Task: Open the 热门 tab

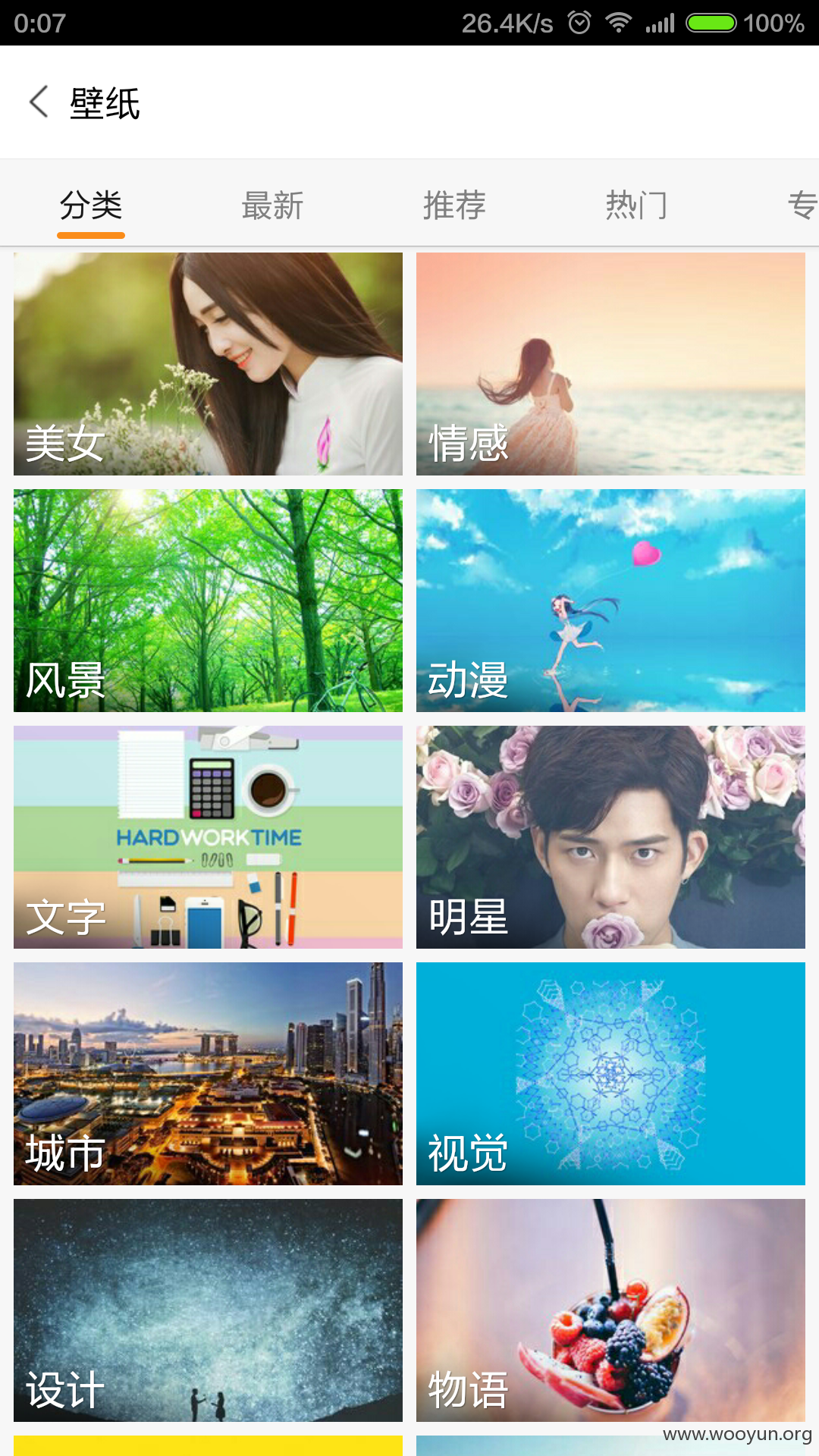Action: coord(637,205)
